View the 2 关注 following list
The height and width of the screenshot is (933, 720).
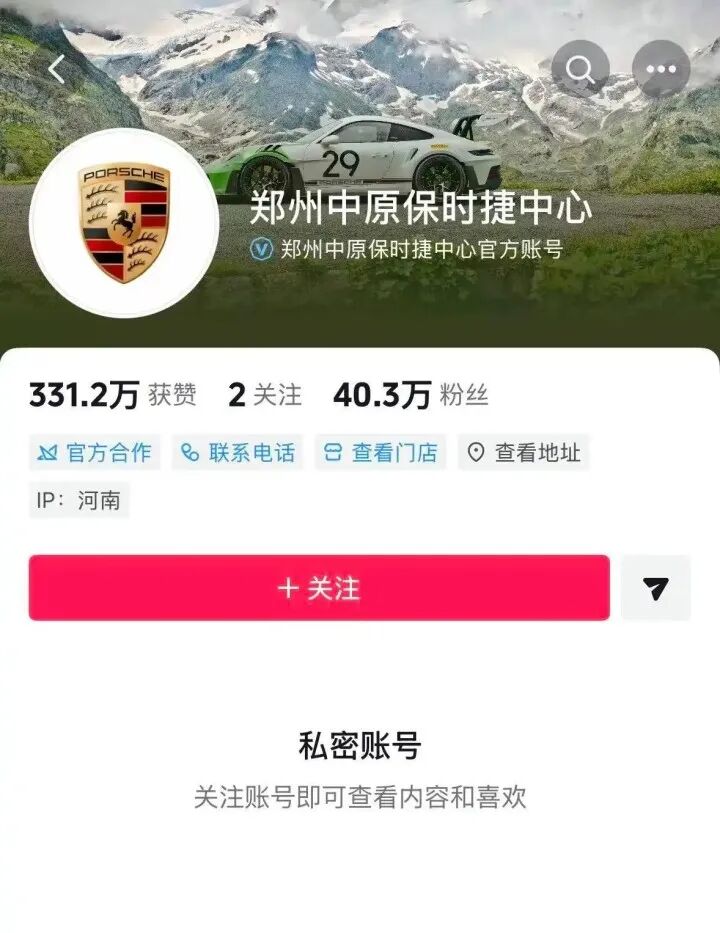tap(264, 395)
